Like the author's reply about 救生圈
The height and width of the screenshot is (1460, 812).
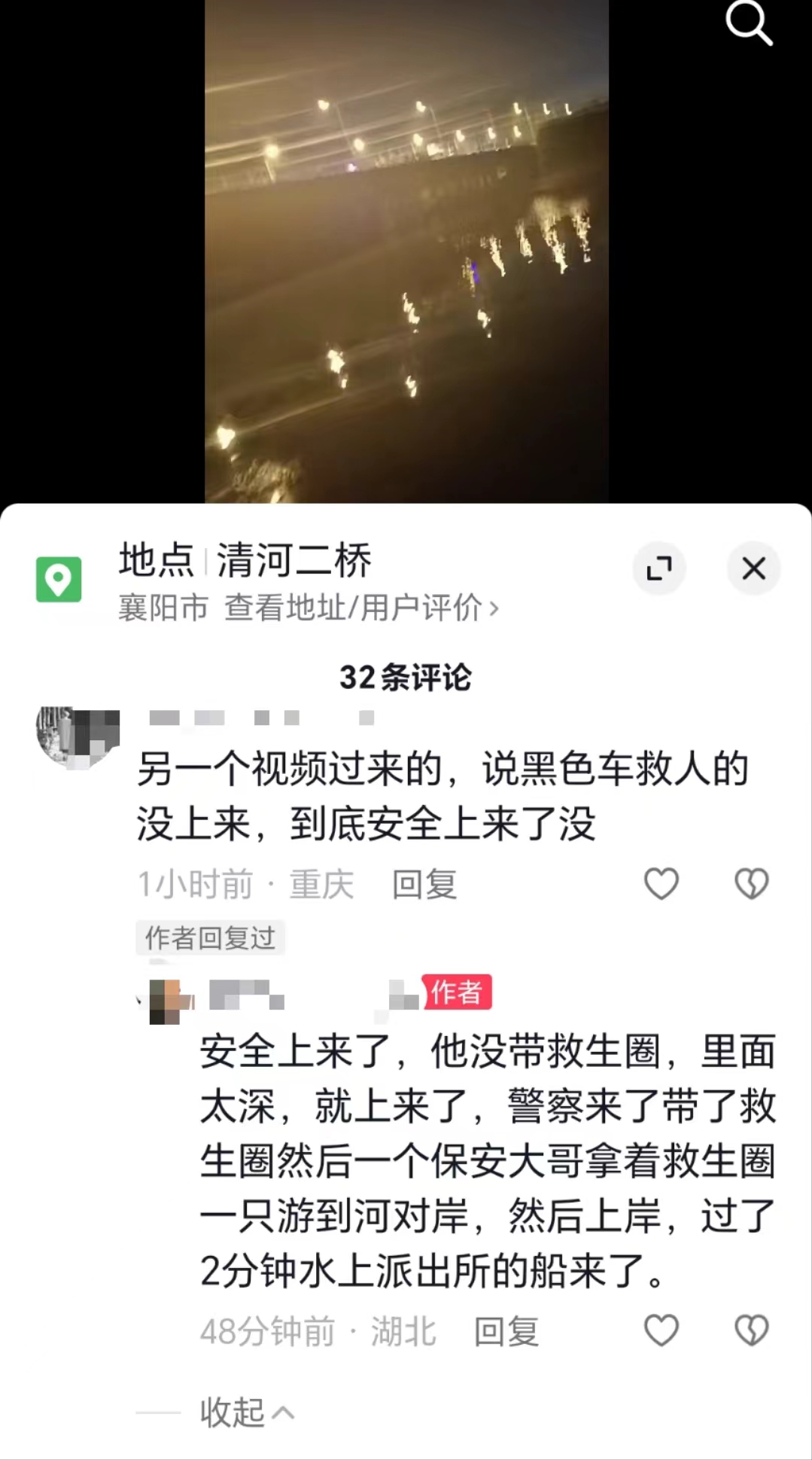[x=661, y=1330]
